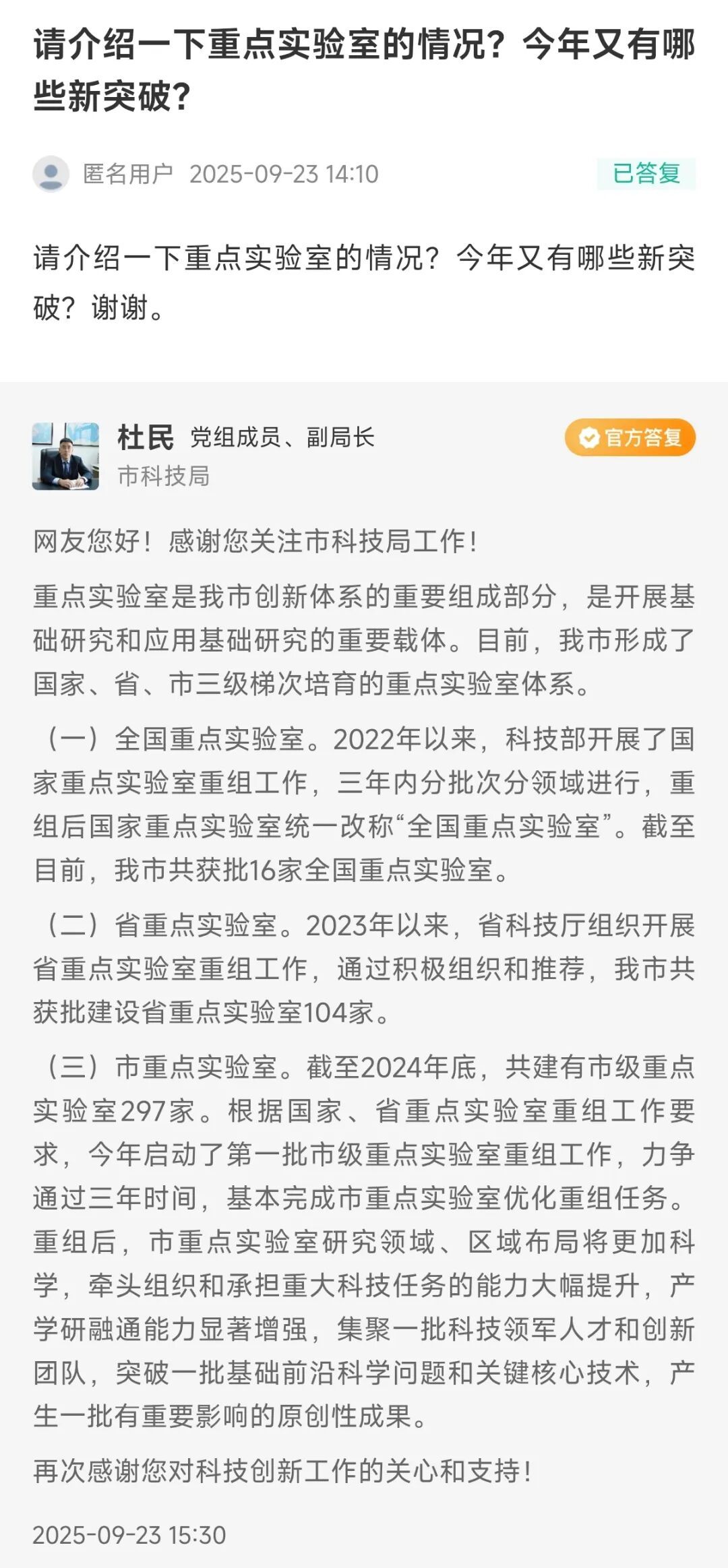
Task: Open official 杜民's profile photo
Action: click(65, 456)
